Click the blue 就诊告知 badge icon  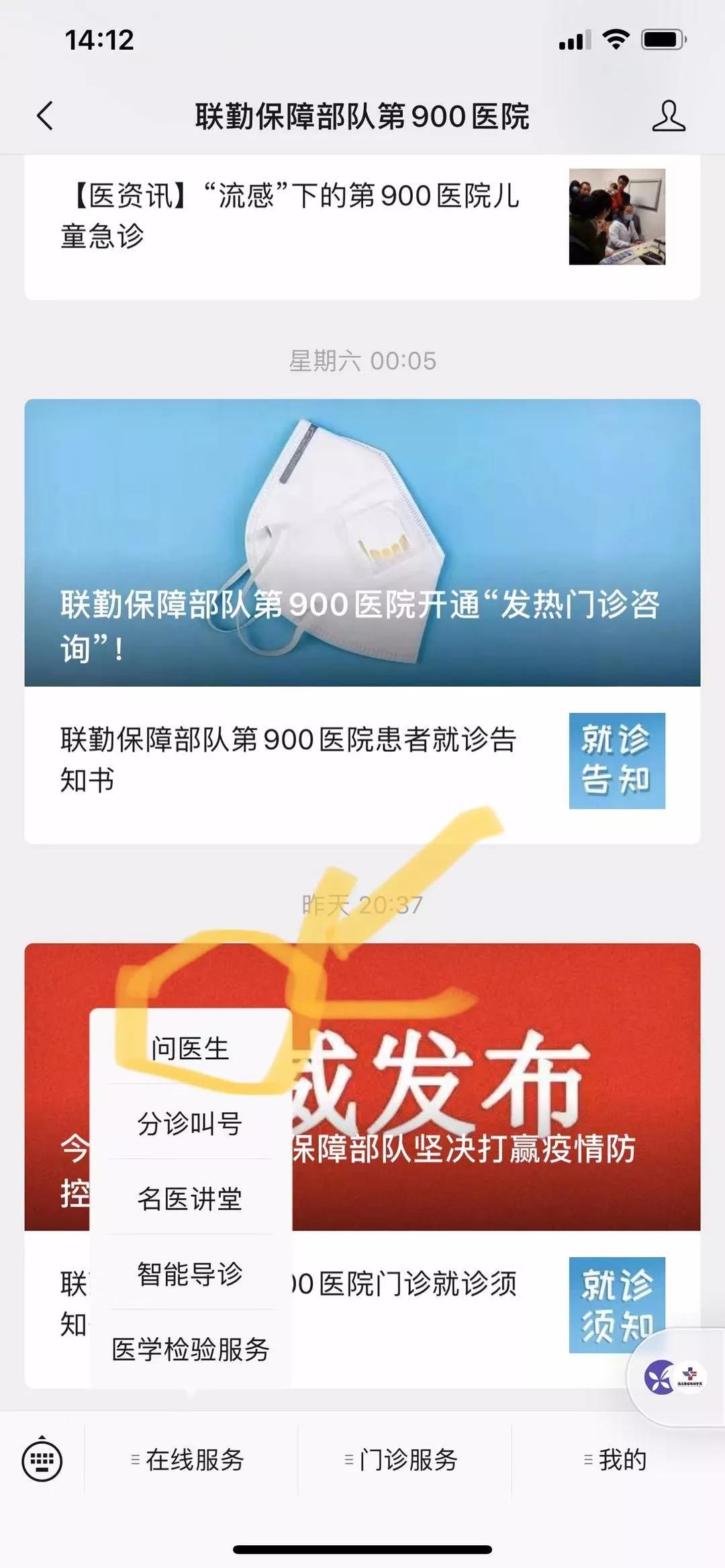pos(616,757)
